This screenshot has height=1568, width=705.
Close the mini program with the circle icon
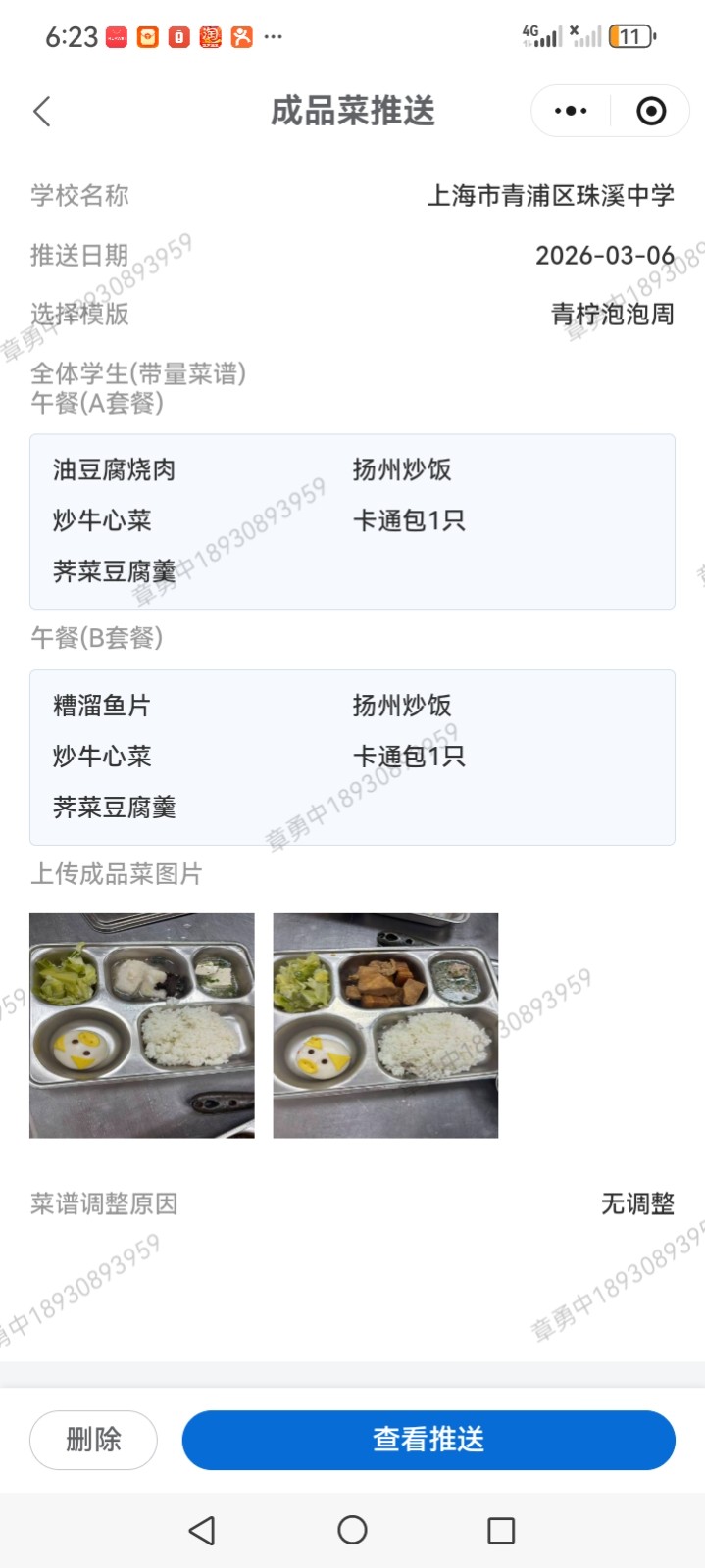click(x=650, y=111)
